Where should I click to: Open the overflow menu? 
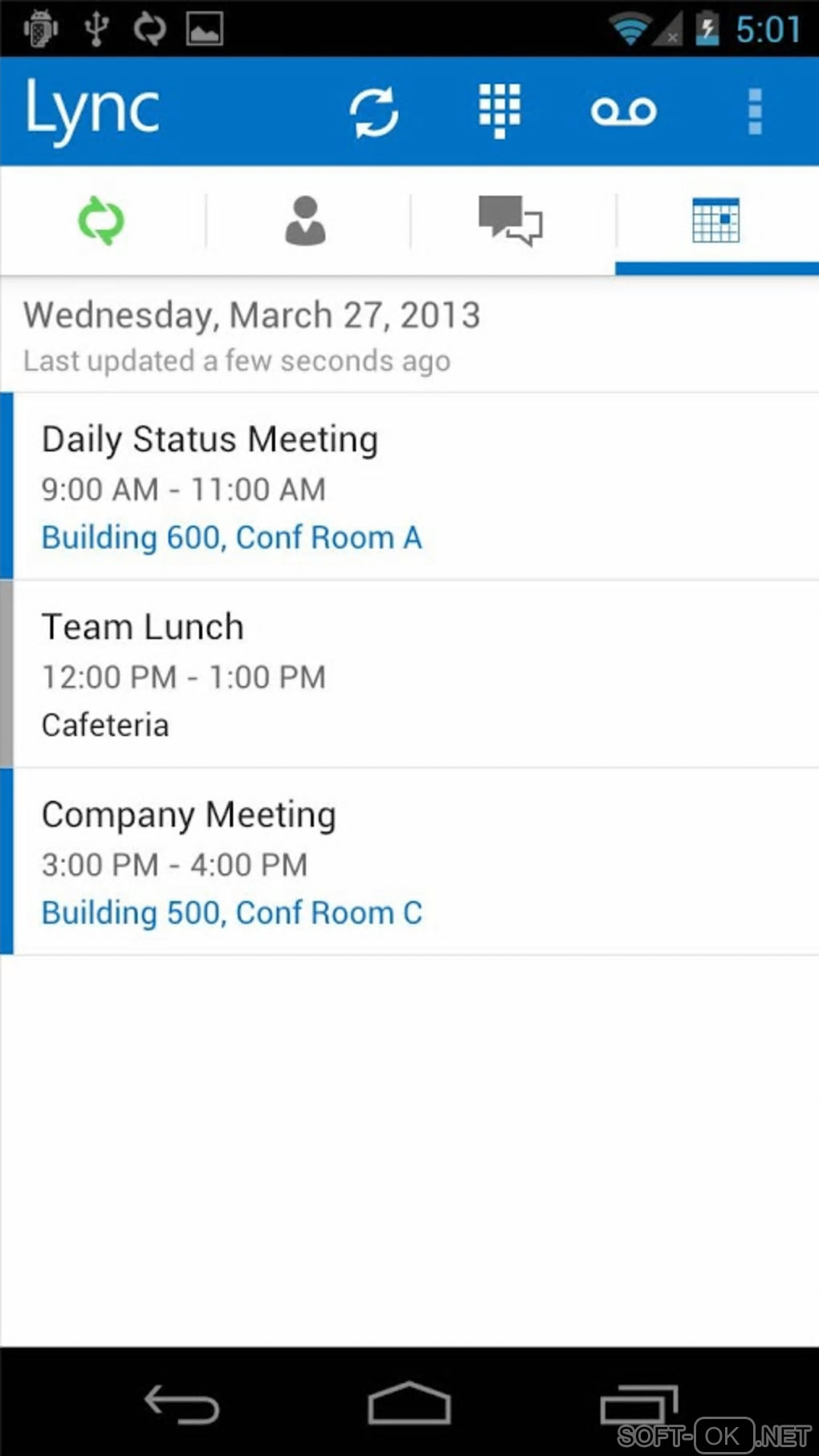pos(754,112)
